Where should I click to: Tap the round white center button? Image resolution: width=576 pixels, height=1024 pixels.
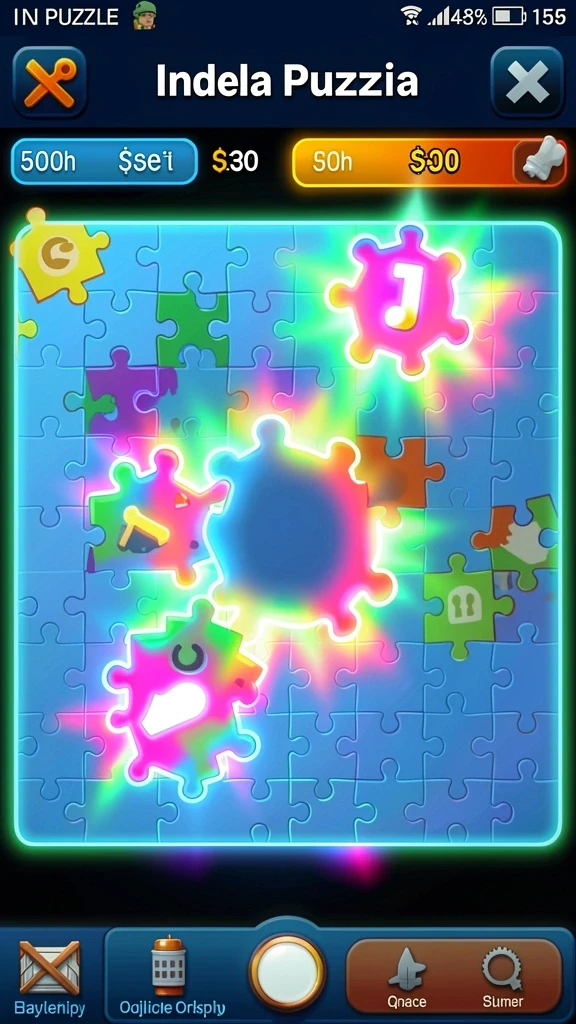pyautogui.click(x=288, y=972)
